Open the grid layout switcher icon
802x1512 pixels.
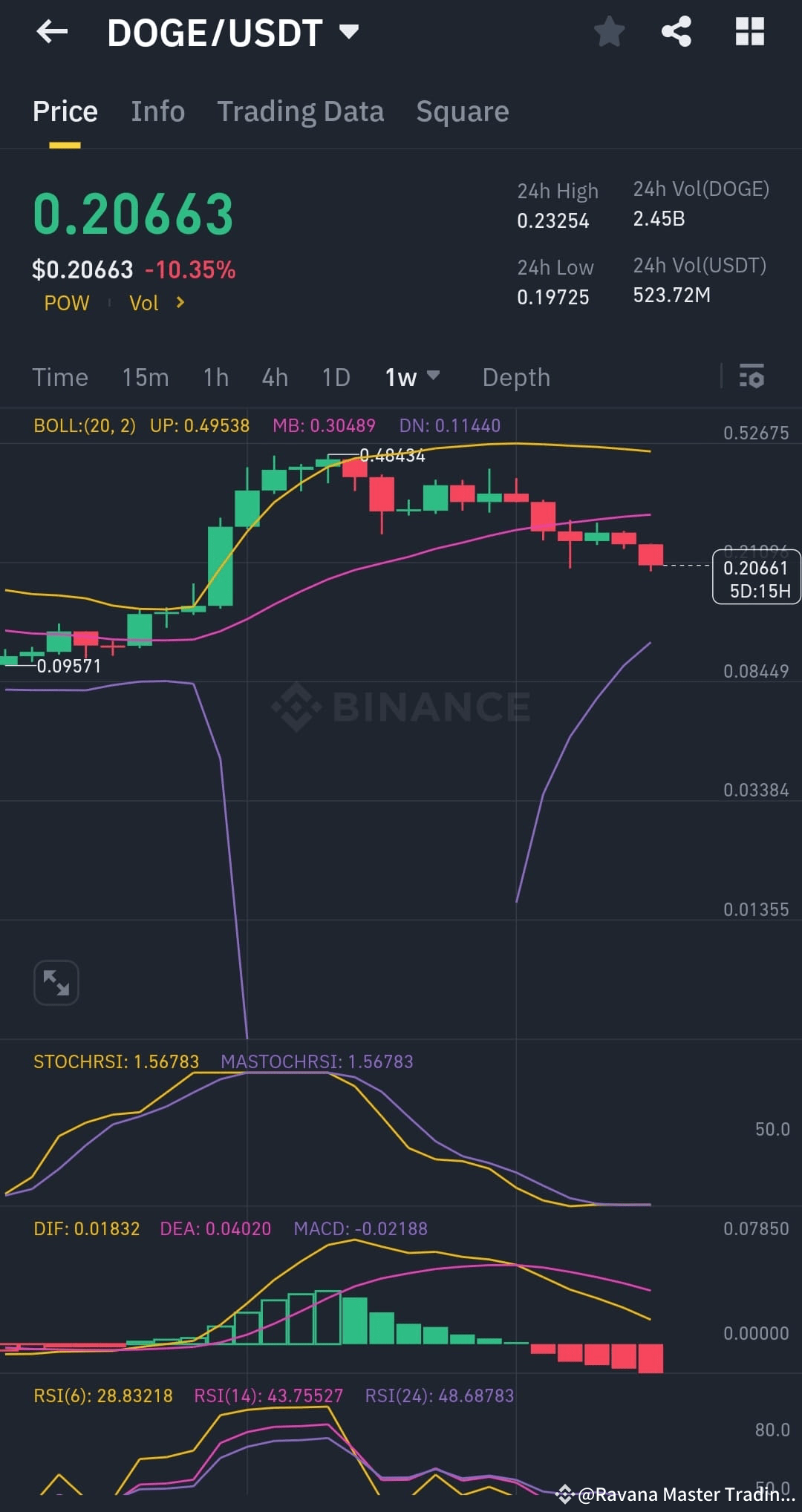(x=749, y=31)
